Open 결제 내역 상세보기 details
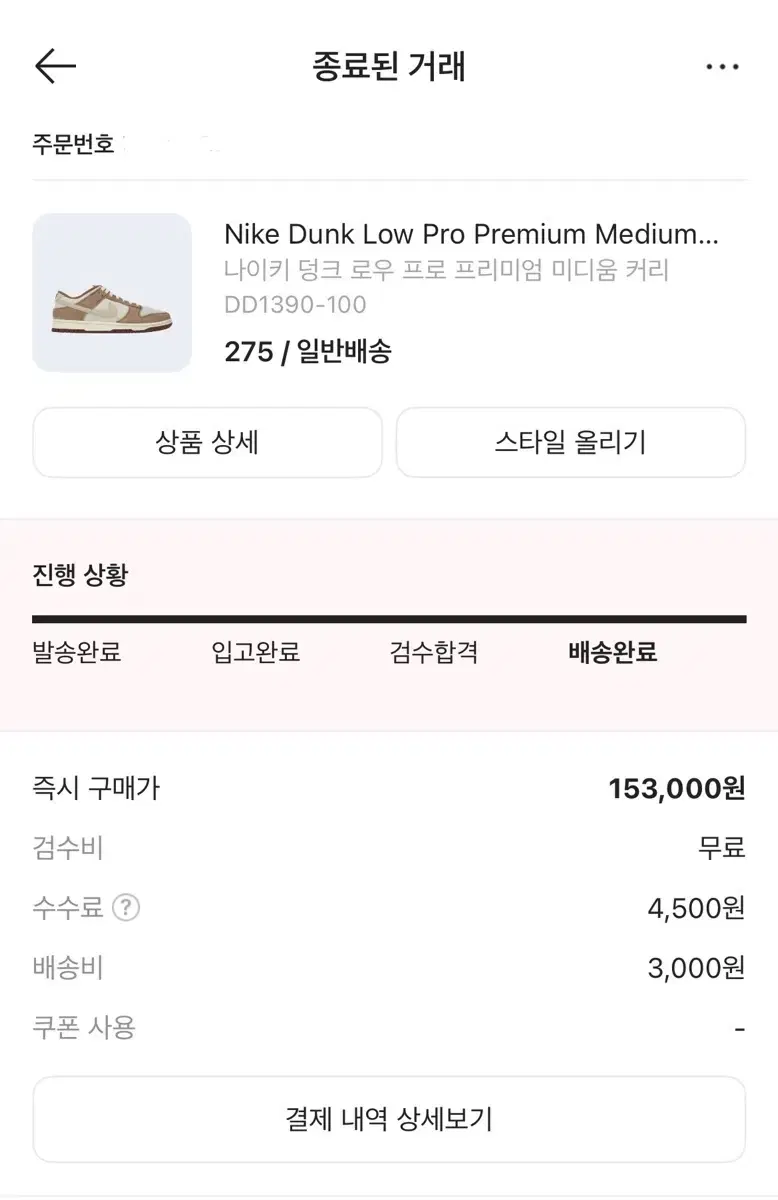The image size is (778, 1200). click(x=389, y=1119)
